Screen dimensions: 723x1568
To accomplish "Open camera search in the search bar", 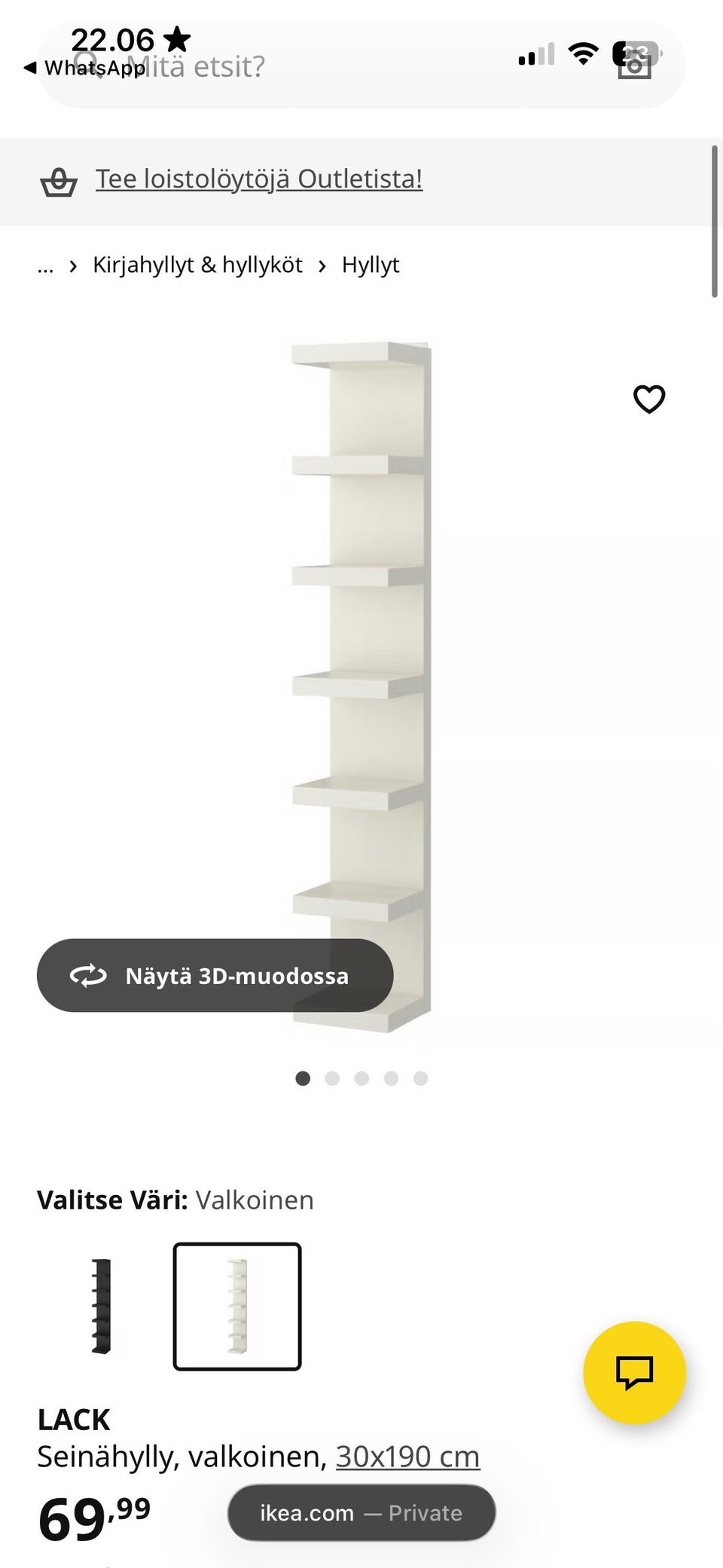I will [x=634, y=64].
